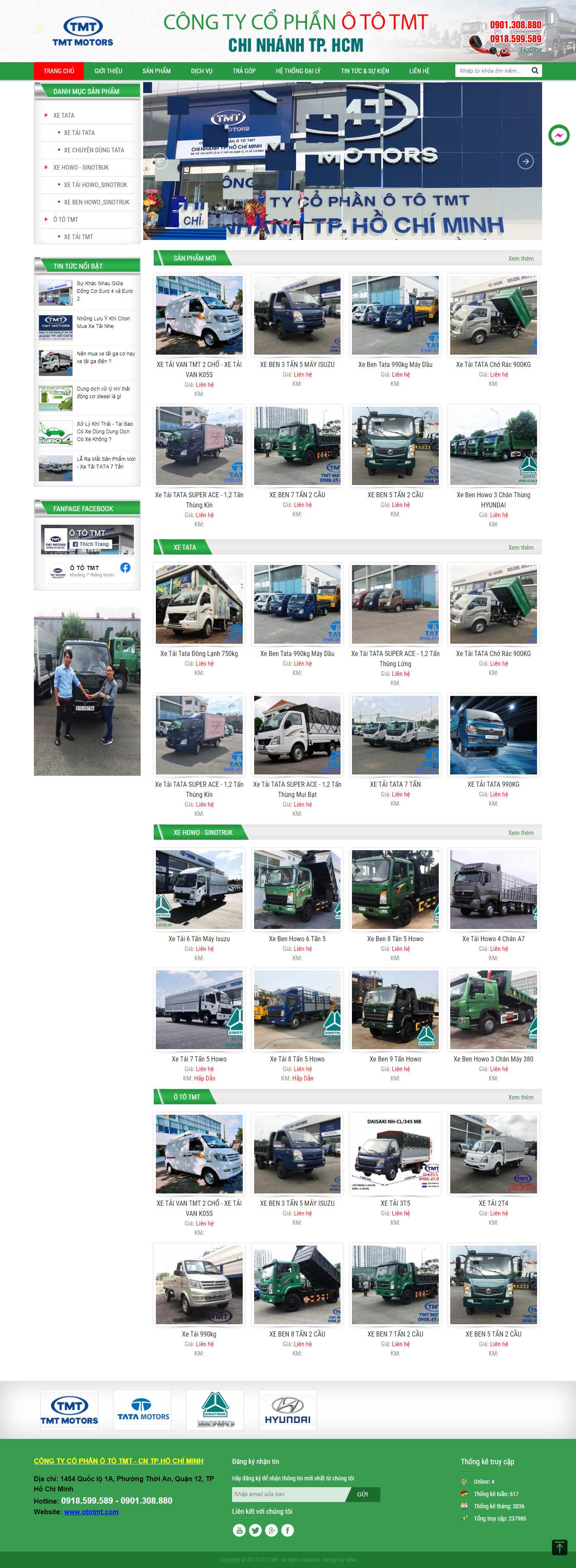Open the Messenger chat bubble
The image size is (576, 1568).
[x=559, y=135]
